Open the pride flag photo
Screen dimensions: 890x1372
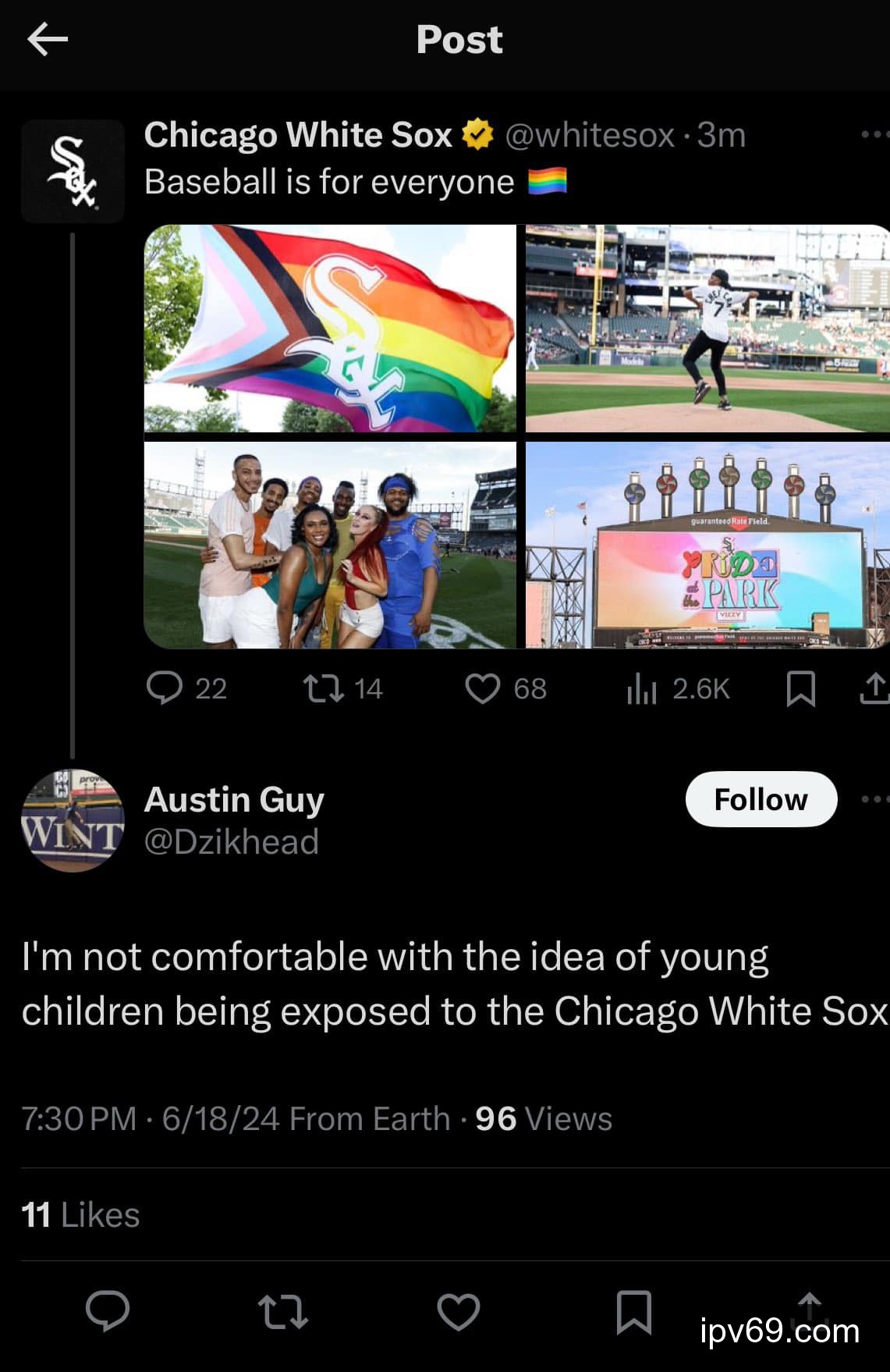330,328
